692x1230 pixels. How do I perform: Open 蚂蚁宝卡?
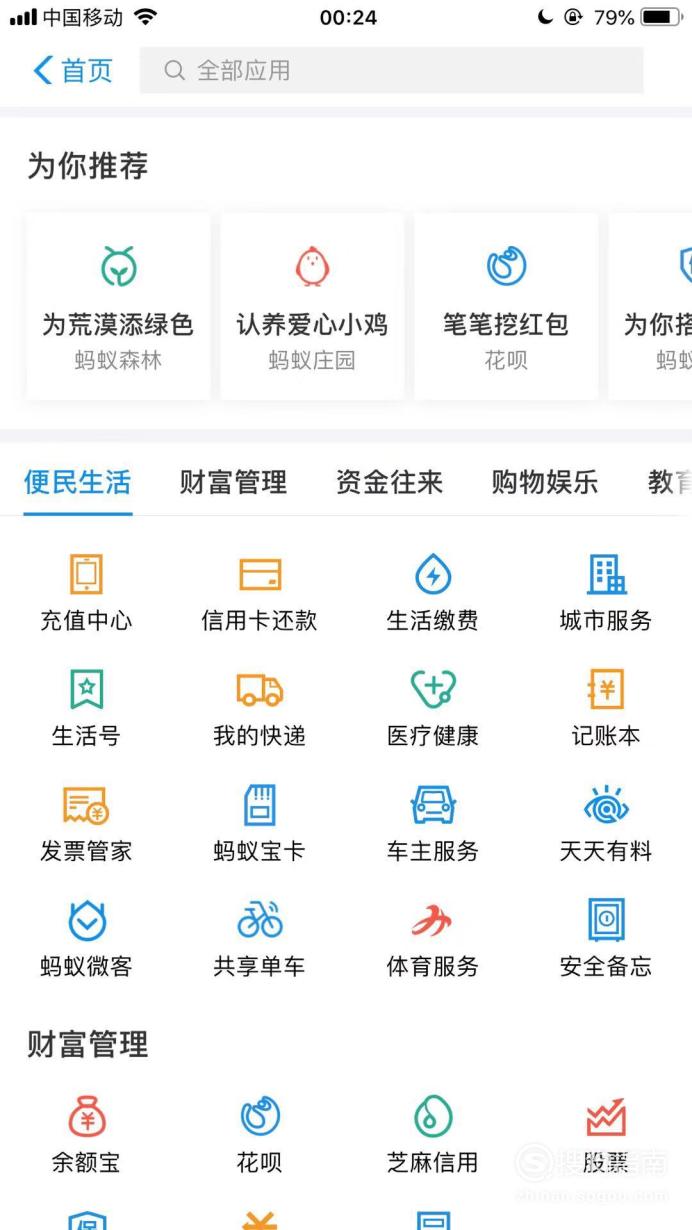click(x=259, y=824)
